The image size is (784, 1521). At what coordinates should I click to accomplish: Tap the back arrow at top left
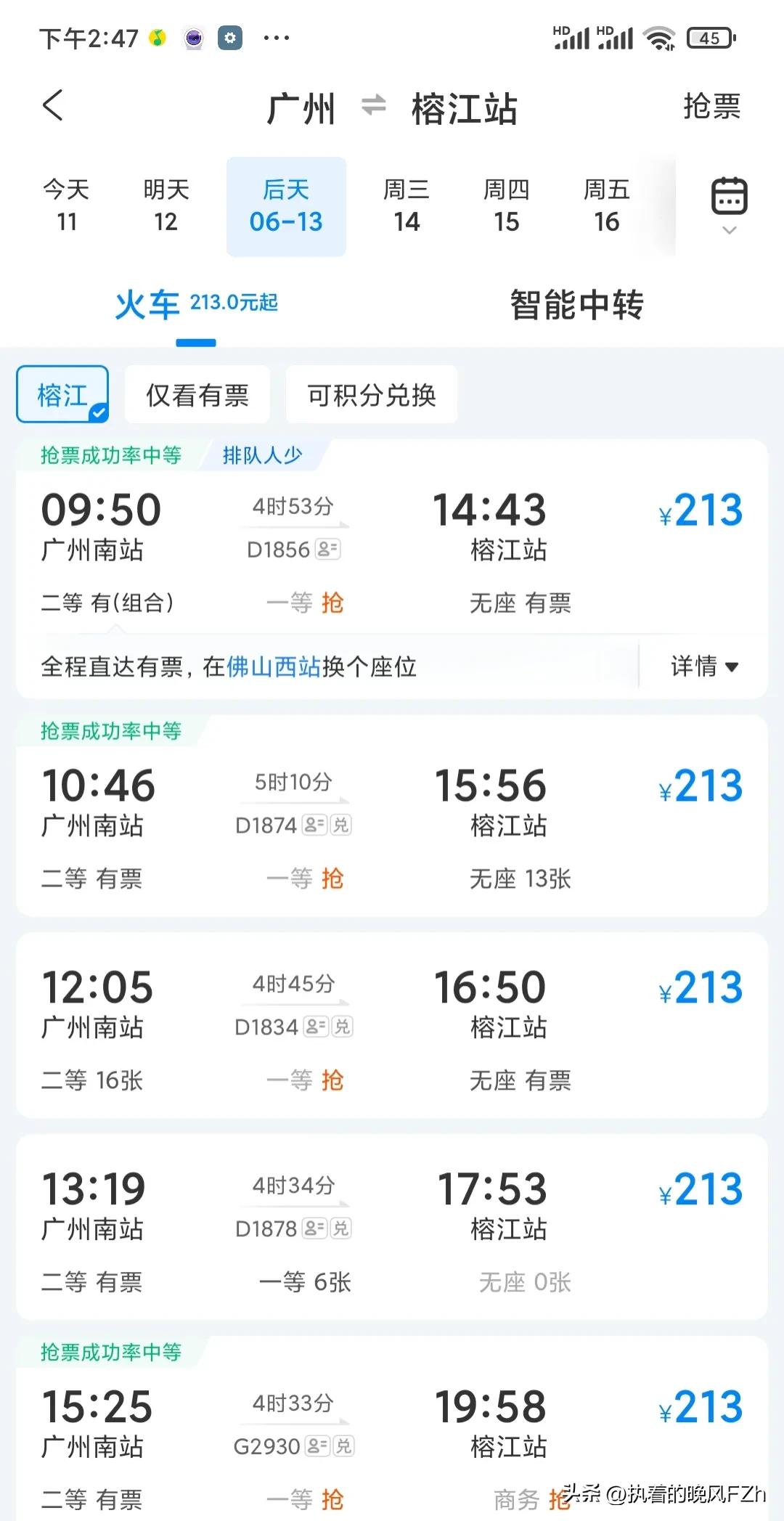[51, 105]
